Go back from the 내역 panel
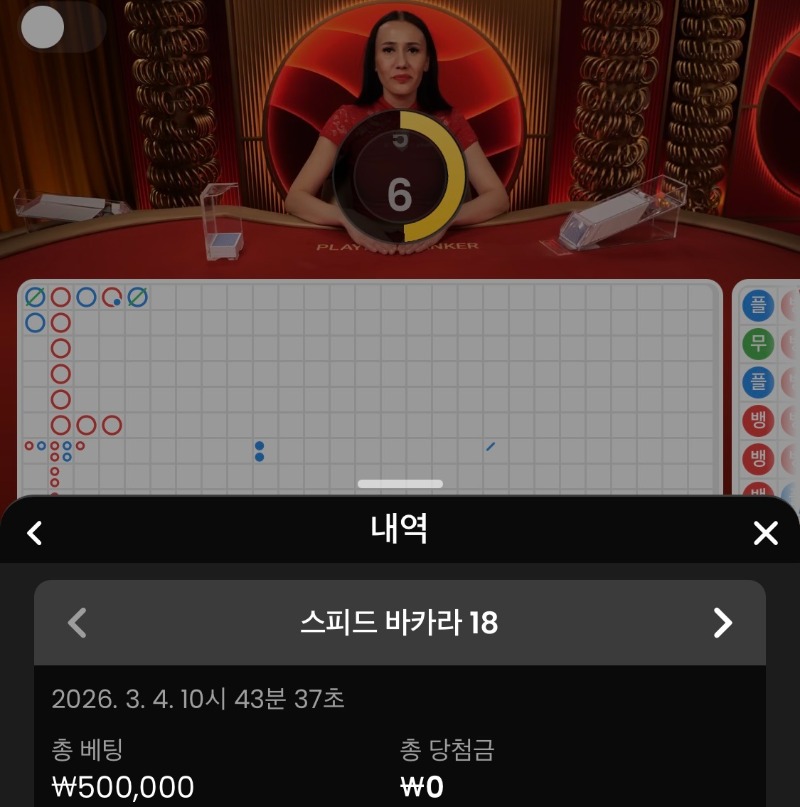Viewport: 800px width, 807px height. 35,533
